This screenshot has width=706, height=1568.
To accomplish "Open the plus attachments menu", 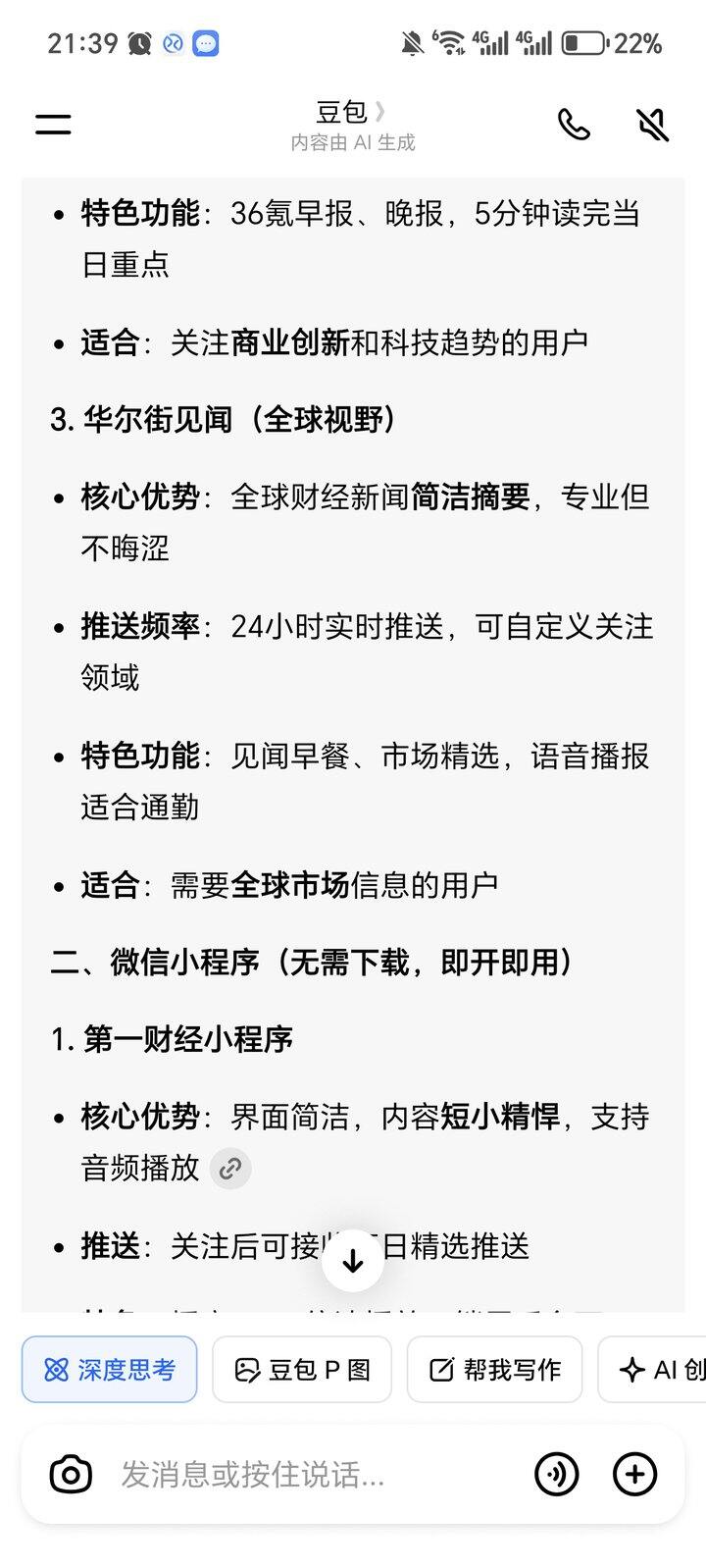I will pos(634,1474).
